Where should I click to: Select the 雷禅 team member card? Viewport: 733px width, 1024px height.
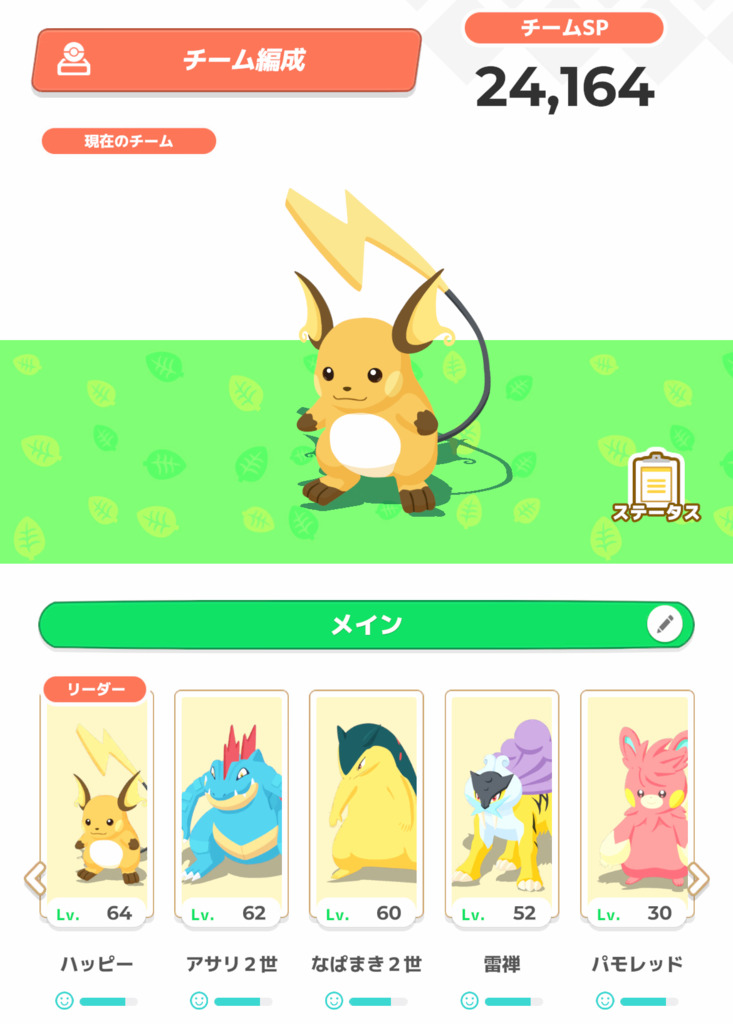pos(501,806)
